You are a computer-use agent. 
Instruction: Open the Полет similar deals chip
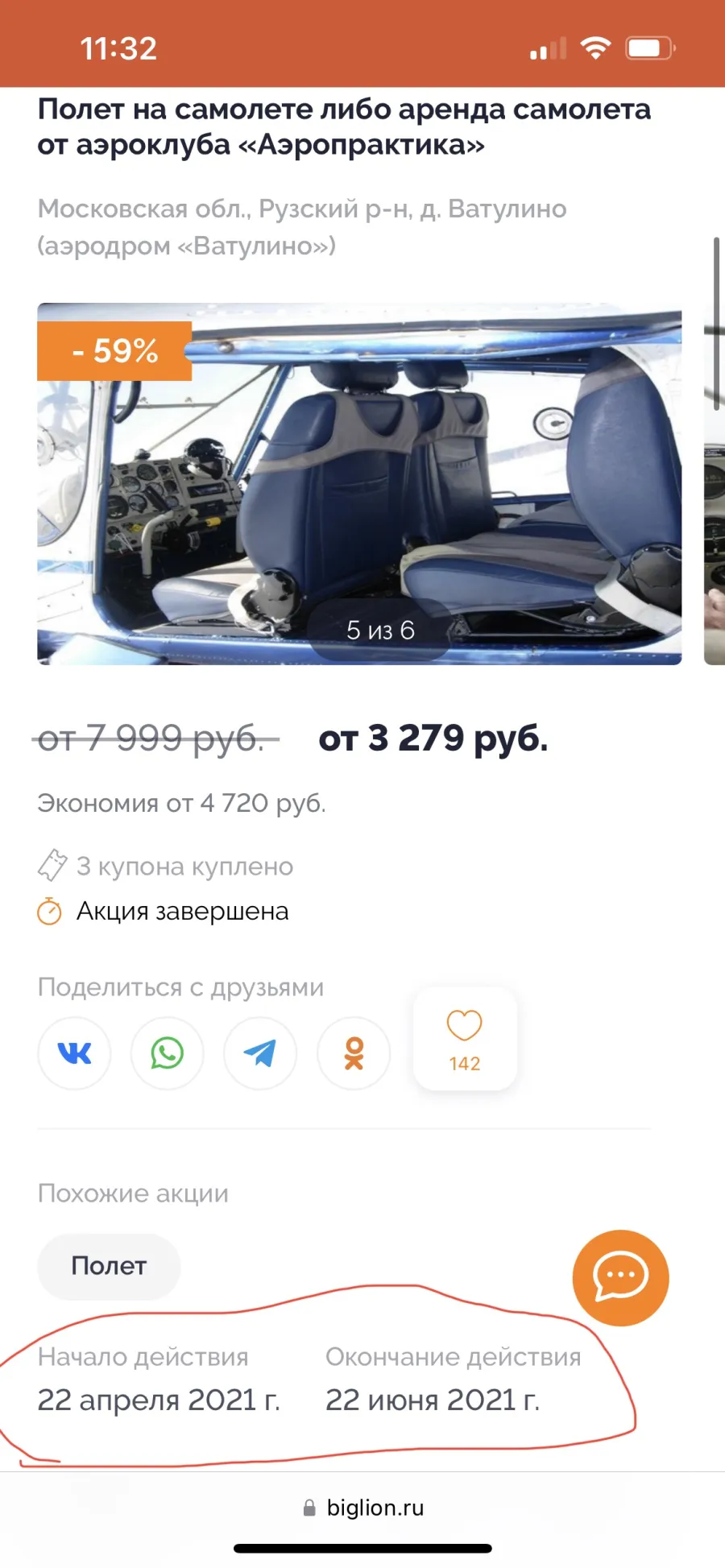(109, 1266)
